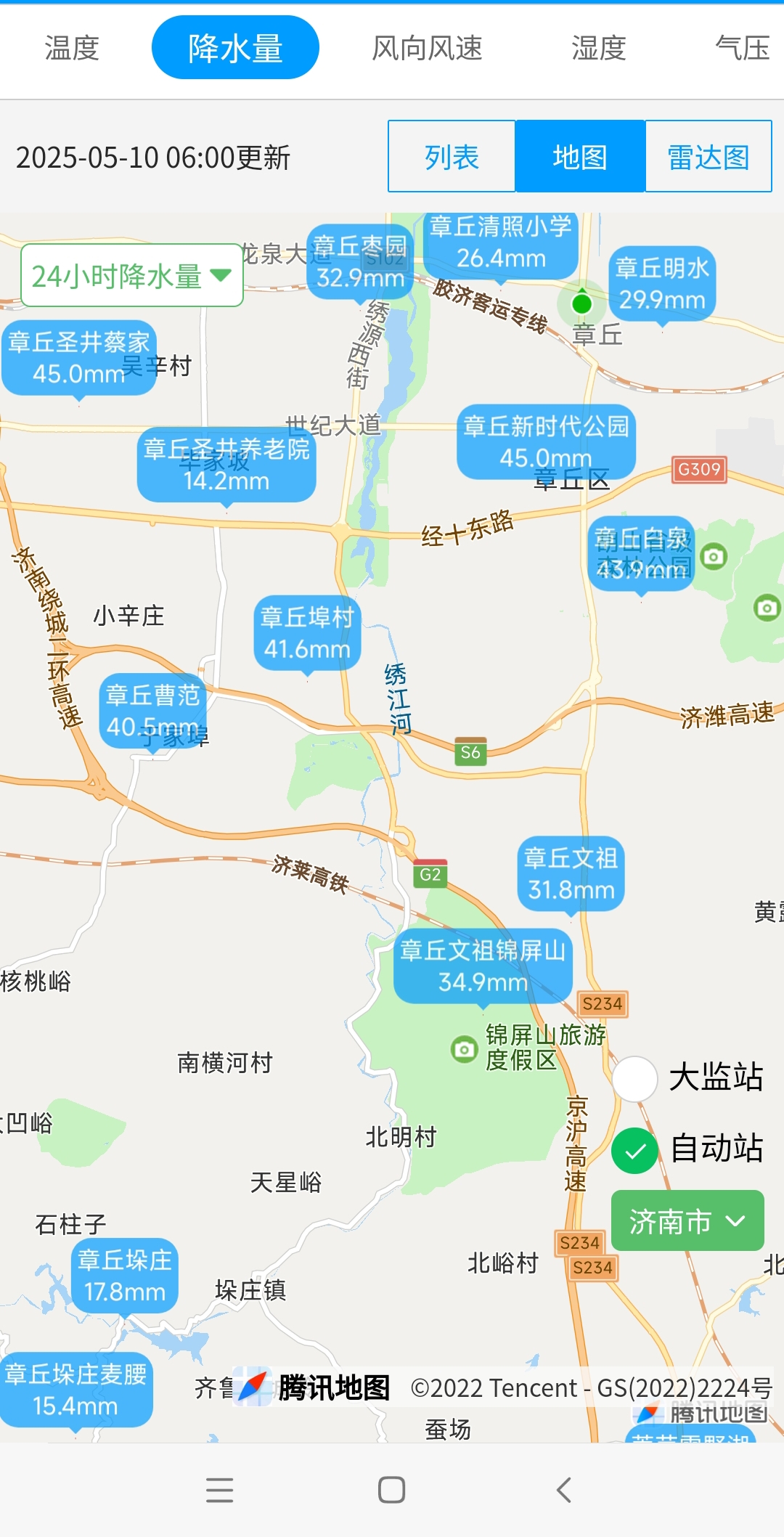This screenshot has width=784, height=1537.
Task: Open the 湿度 tab
Action: pos(598,48)
